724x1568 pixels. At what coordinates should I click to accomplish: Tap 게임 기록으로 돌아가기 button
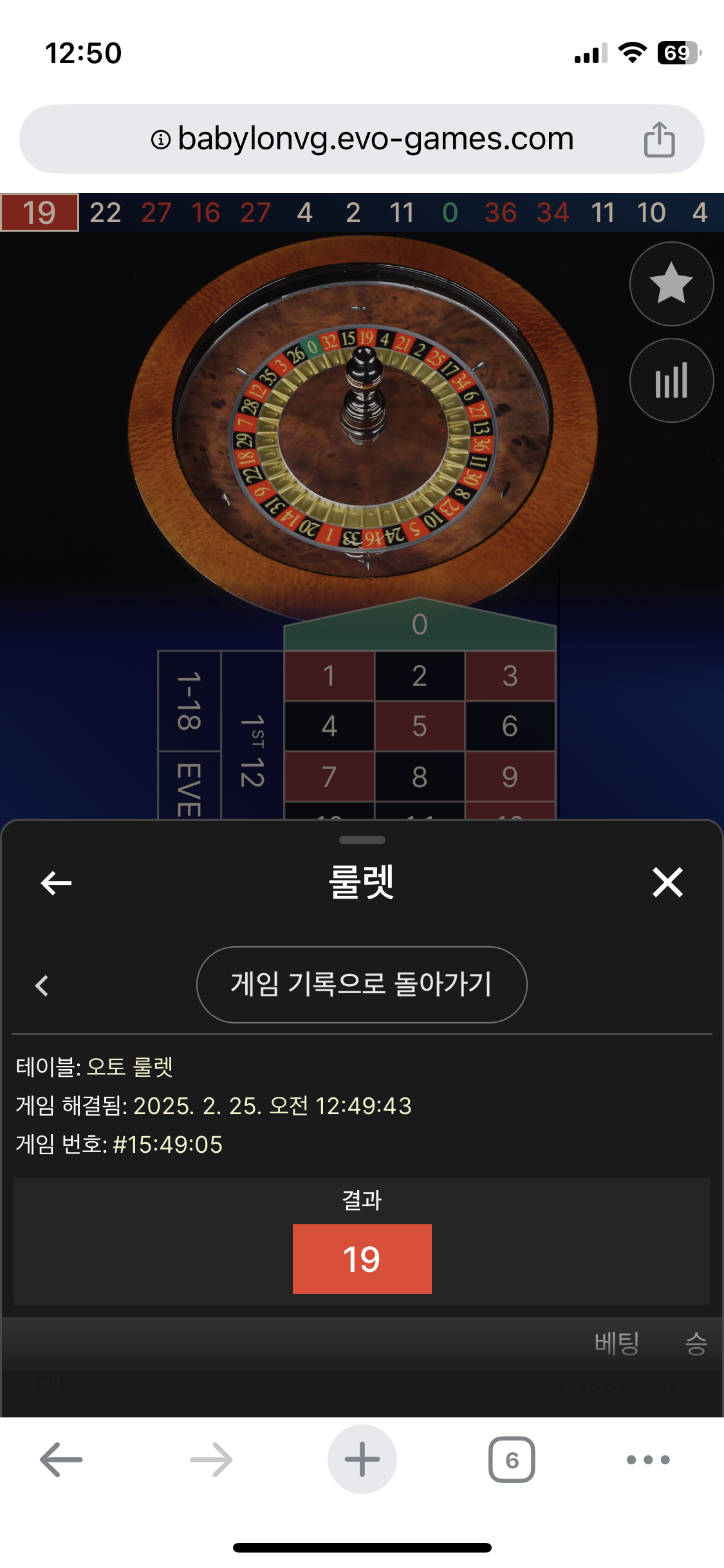[362, 984]
